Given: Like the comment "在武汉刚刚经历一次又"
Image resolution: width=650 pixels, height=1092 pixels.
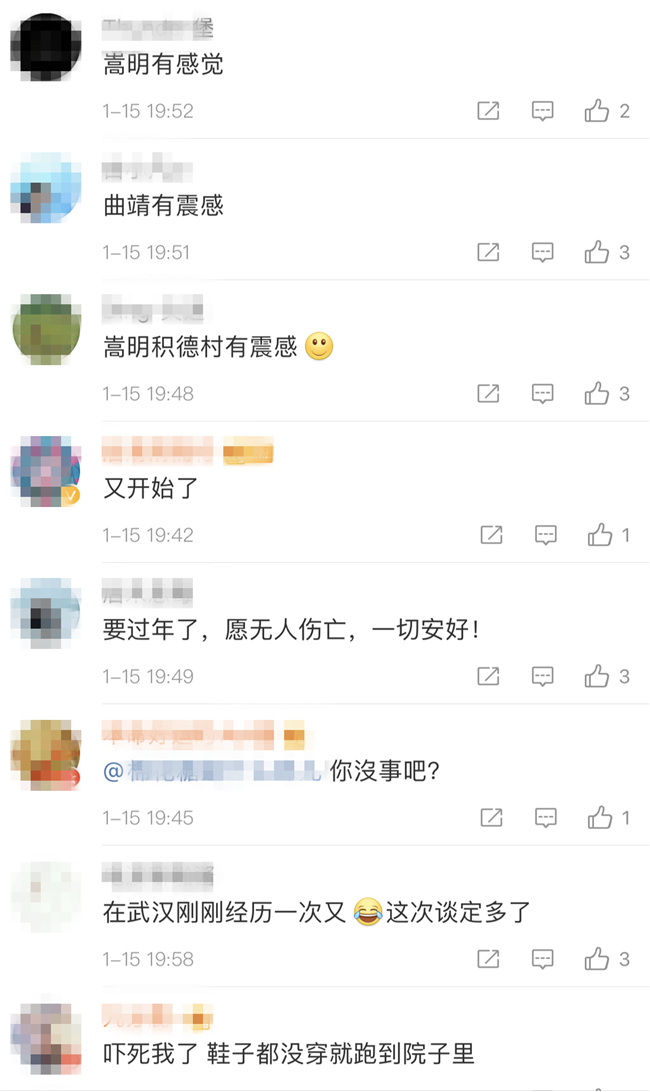Looking at the screenshot, I should (597, 960).
